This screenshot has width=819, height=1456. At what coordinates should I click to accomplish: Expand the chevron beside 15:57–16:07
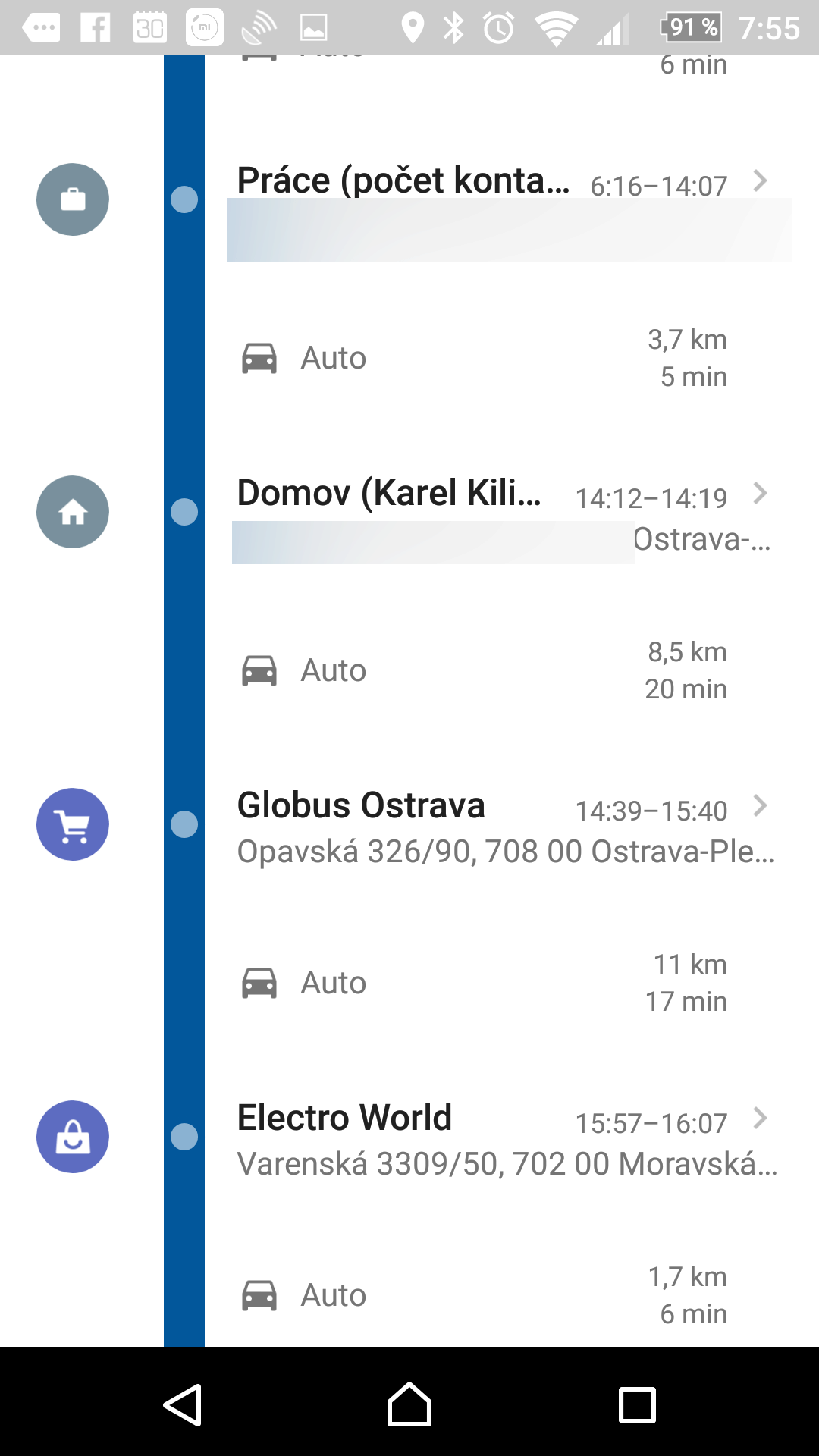pos(760,1118)
